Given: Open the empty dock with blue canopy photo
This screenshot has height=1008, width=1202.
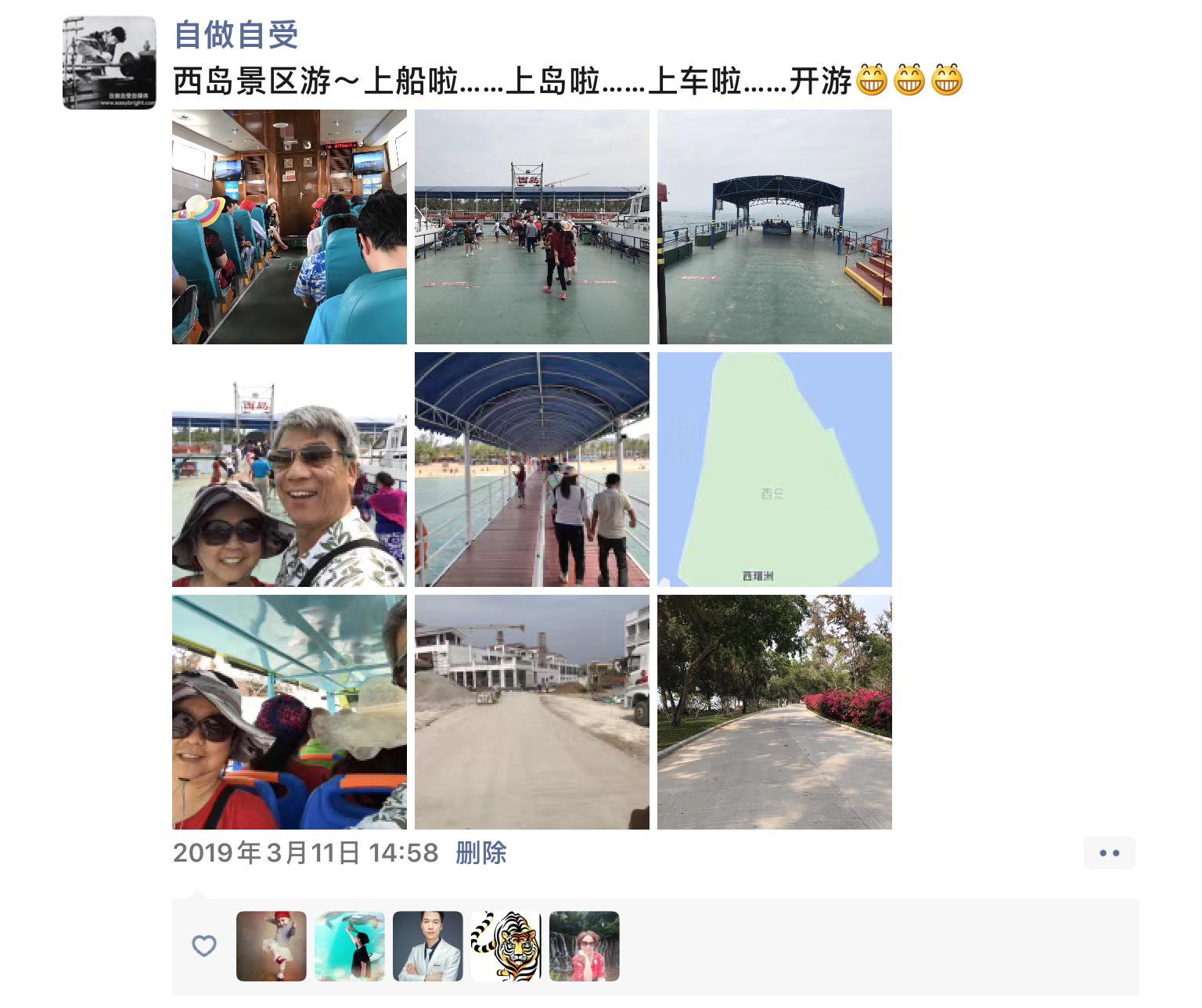Looking at the screenshot, I should coord(775,227).
